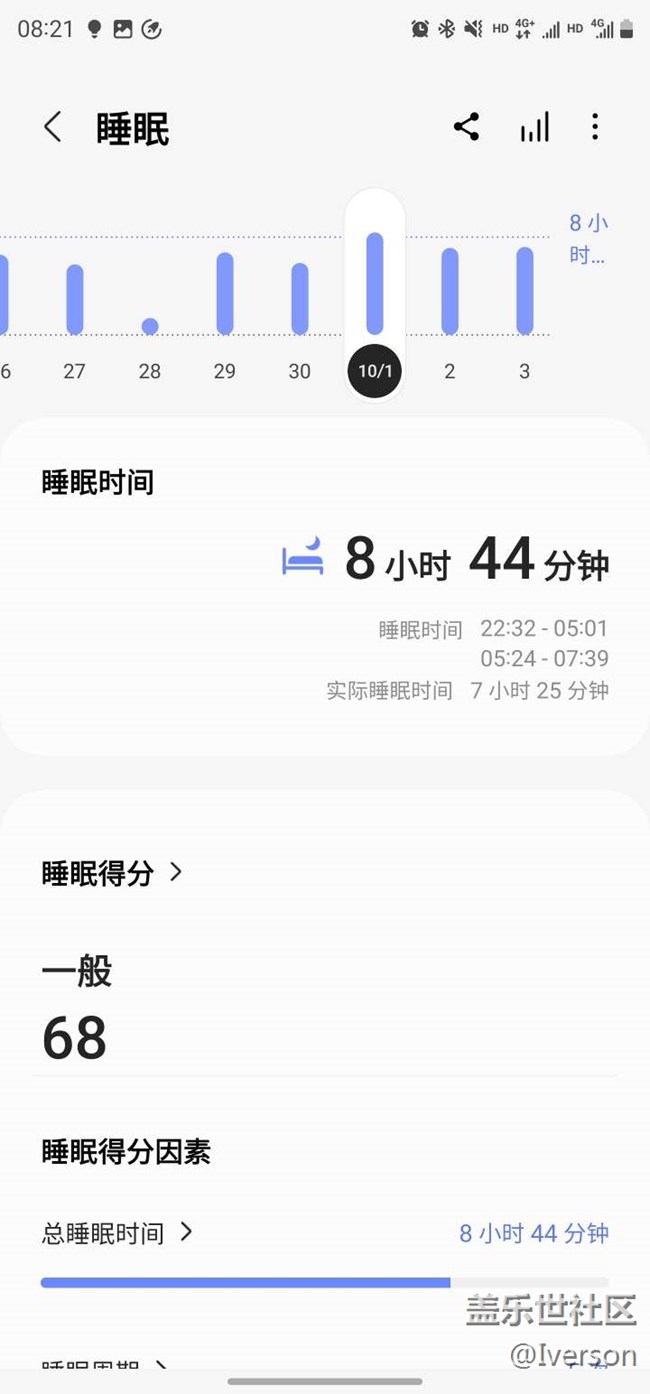The image size is (650, 1394).
Task: Open the 总睡眠时间 factor details
Action: coord(116,1233)
